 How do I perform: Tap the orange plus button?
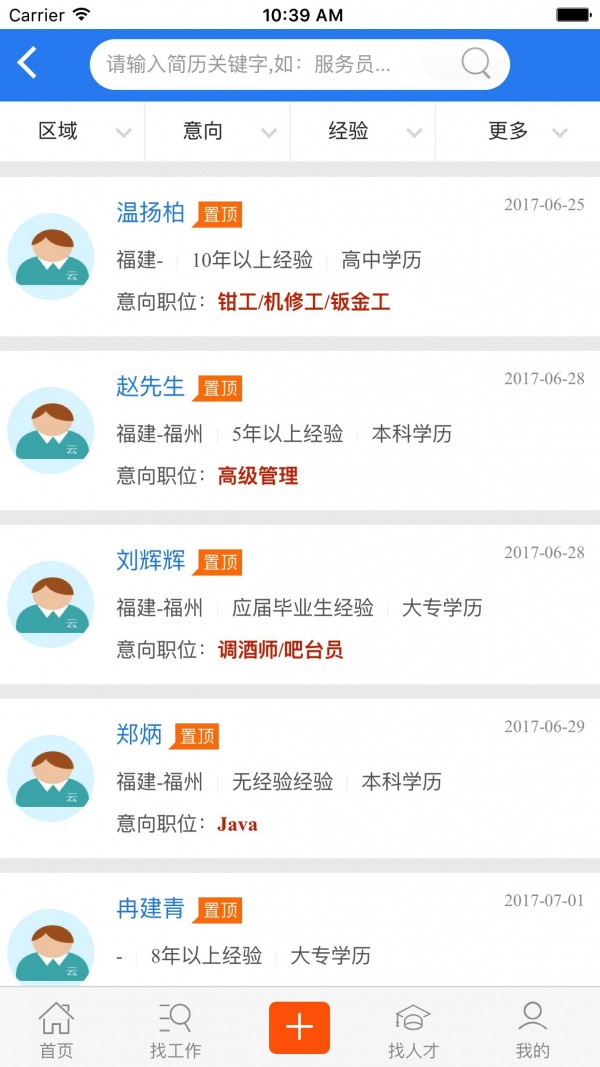(299, 1028)
